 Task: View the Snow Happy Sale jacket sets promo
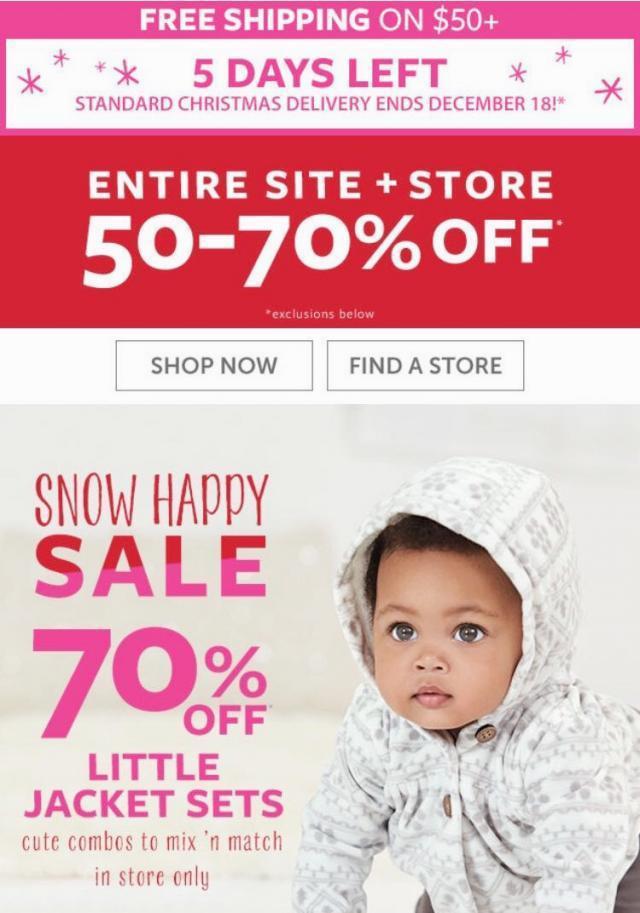[x=319, y=660]
